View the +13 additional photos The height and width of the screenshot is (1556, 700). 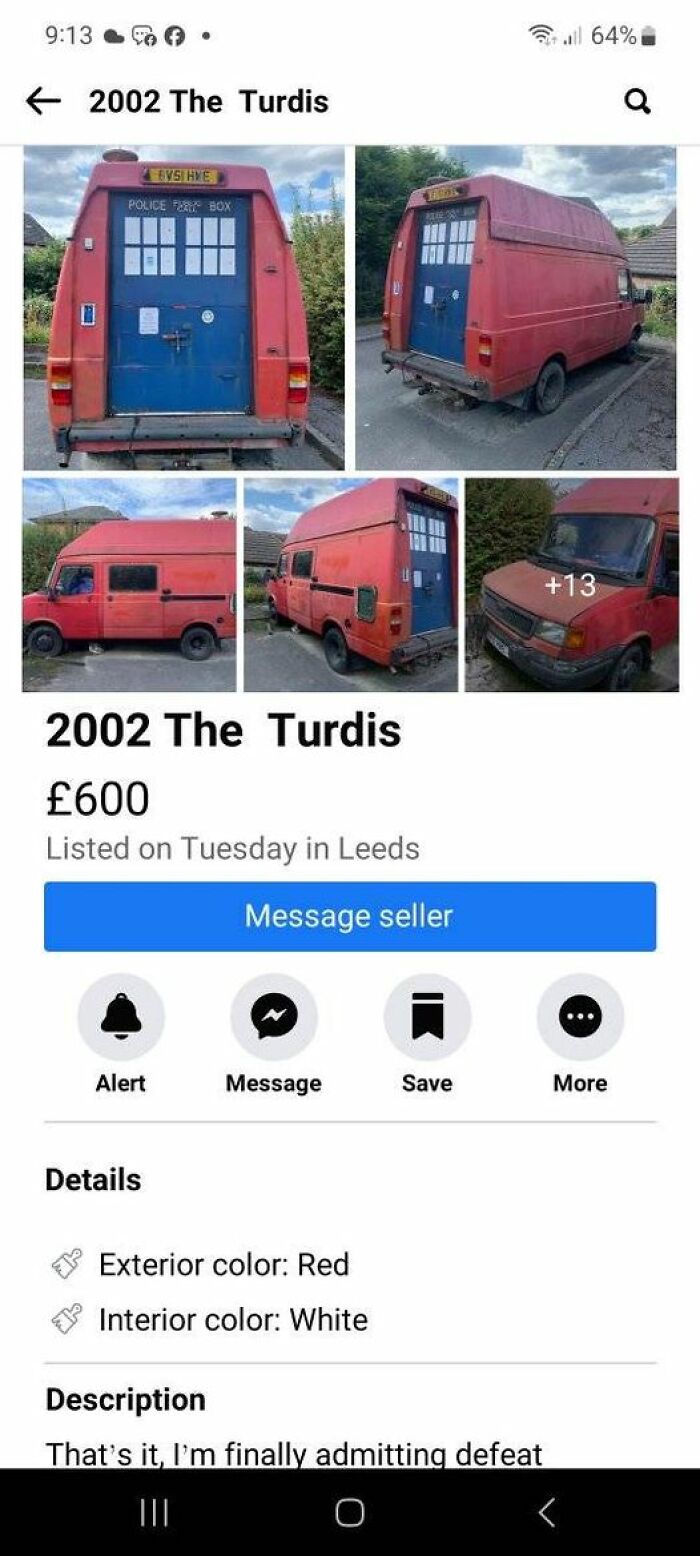(572, 585)
